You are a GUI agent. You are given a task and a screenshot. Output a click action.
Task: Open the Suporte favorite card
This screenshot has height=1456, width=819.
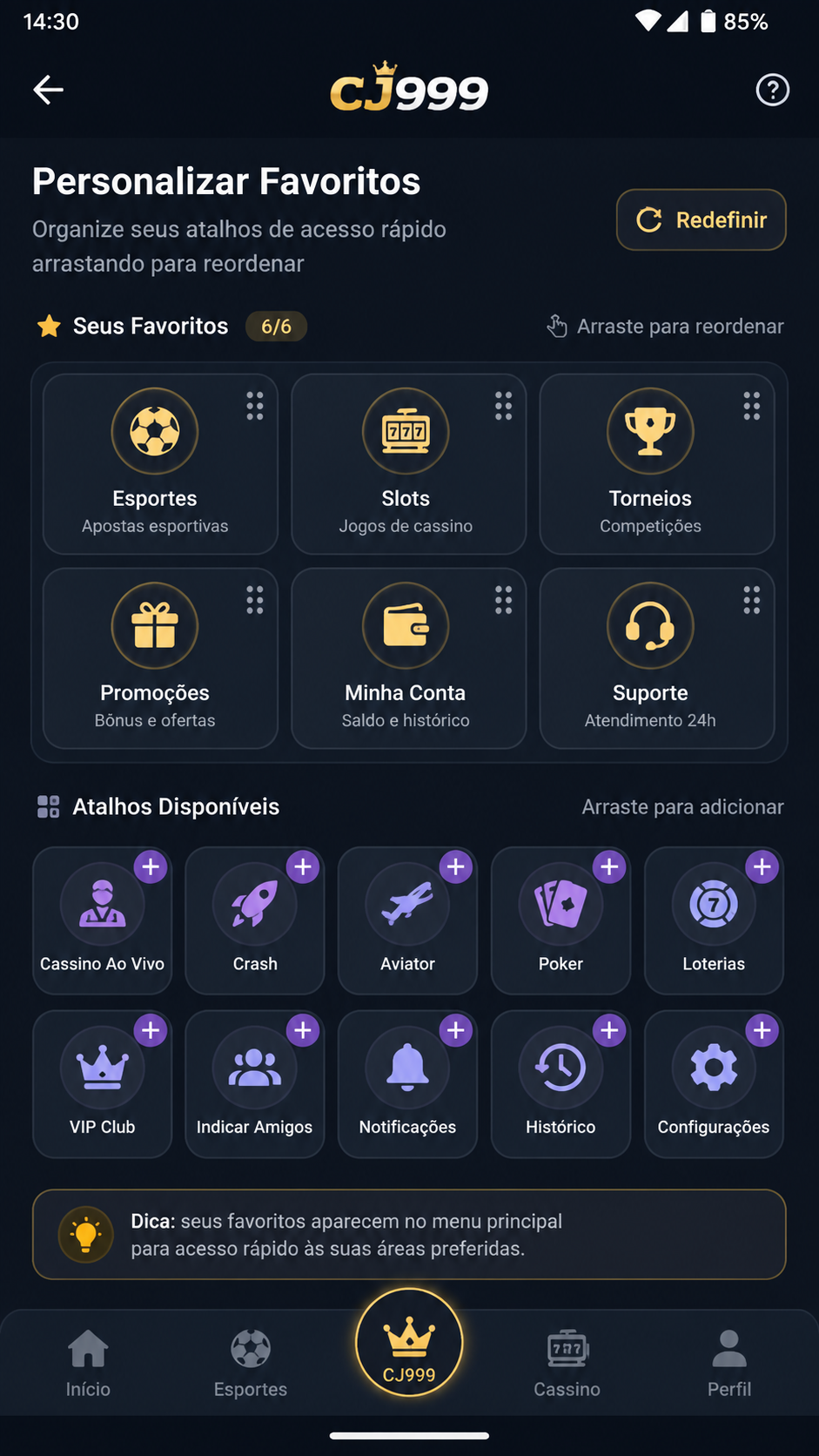pos(657,658)
